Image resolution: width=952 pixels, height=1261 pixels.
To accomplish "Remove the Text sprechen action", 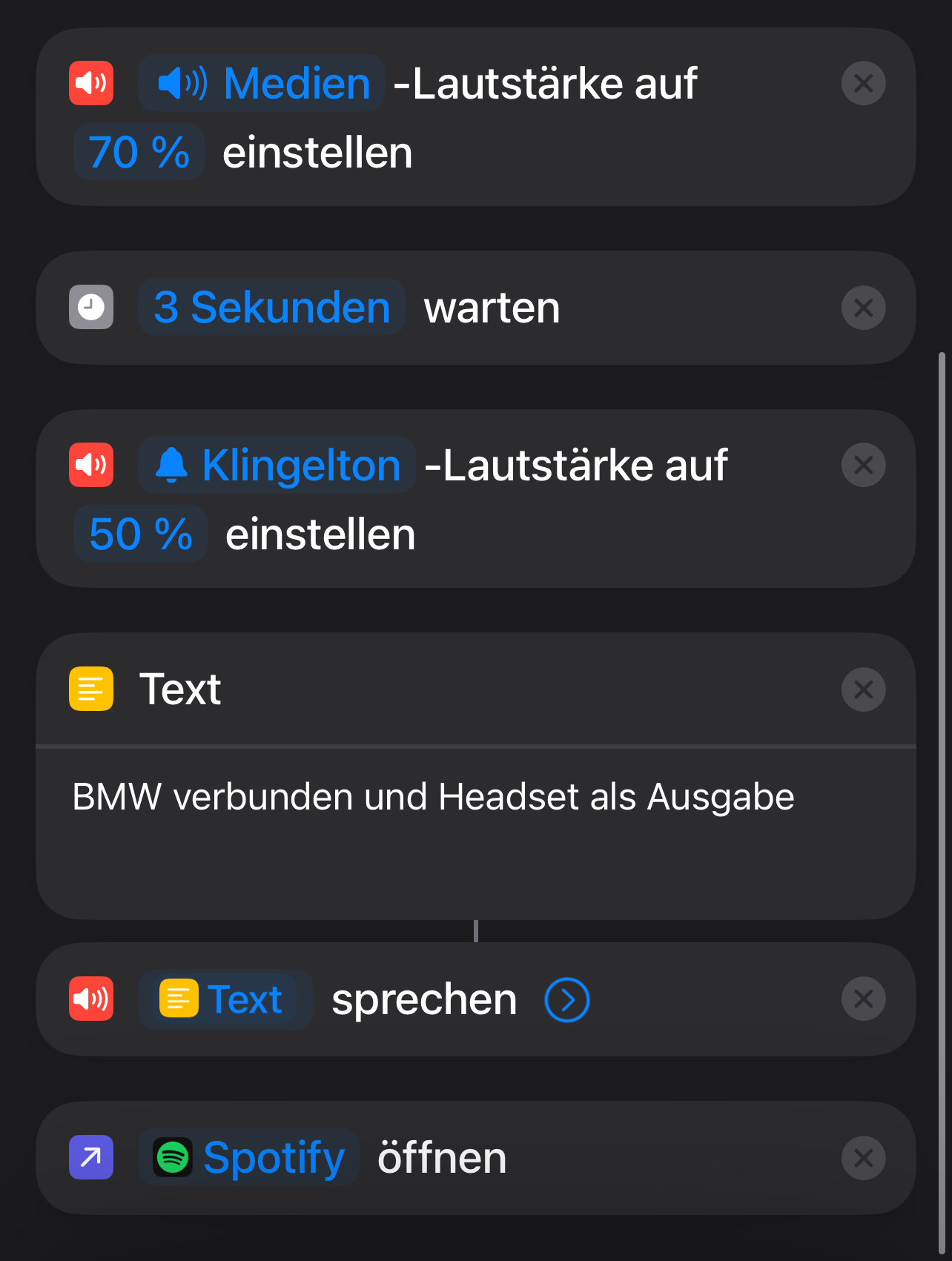I will pos(863,999).
